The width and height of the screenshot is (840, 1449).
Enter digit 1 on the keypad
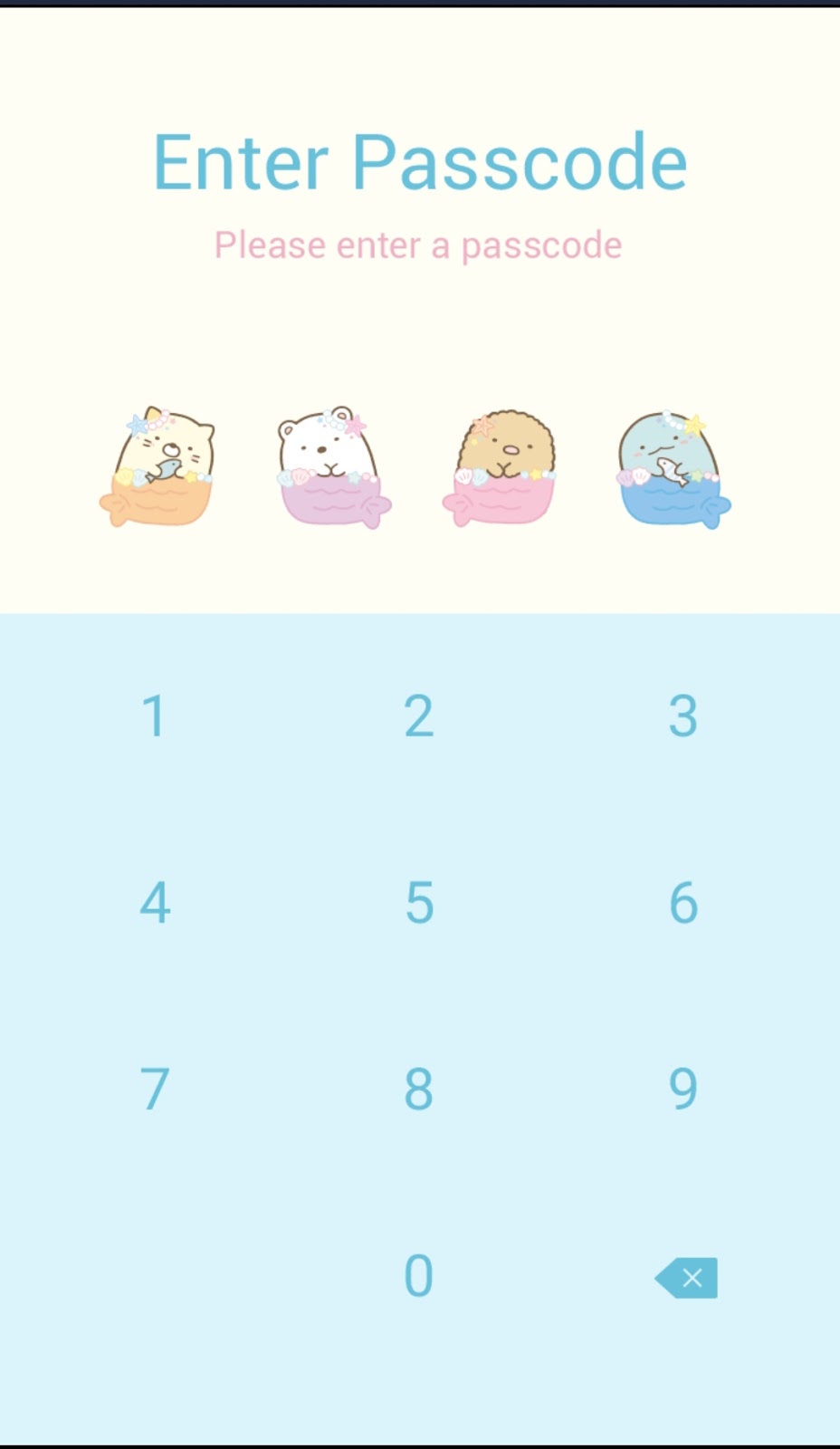click(x=154, y=716)
